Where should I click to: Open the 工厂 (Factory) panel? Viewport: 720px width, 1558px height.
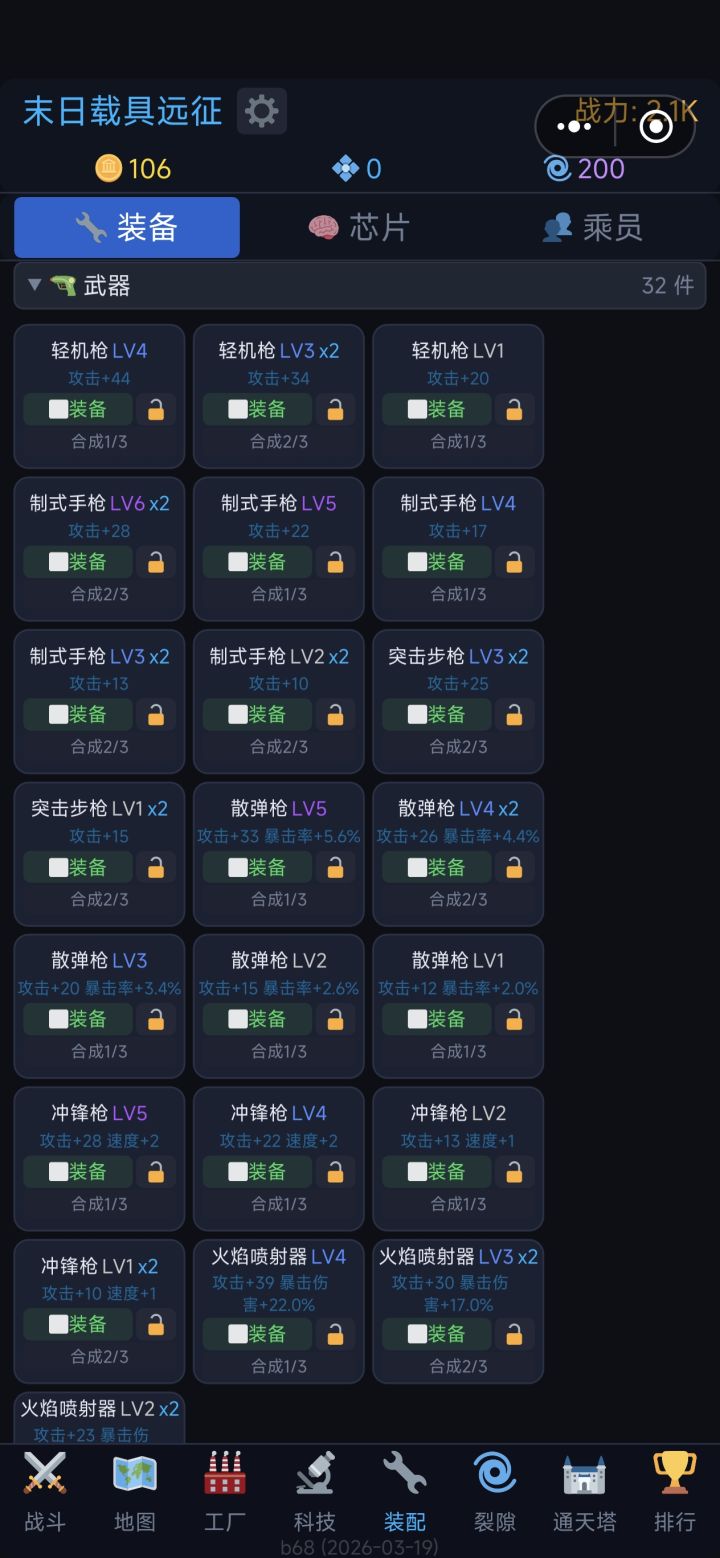click(x=224, y=1497)
